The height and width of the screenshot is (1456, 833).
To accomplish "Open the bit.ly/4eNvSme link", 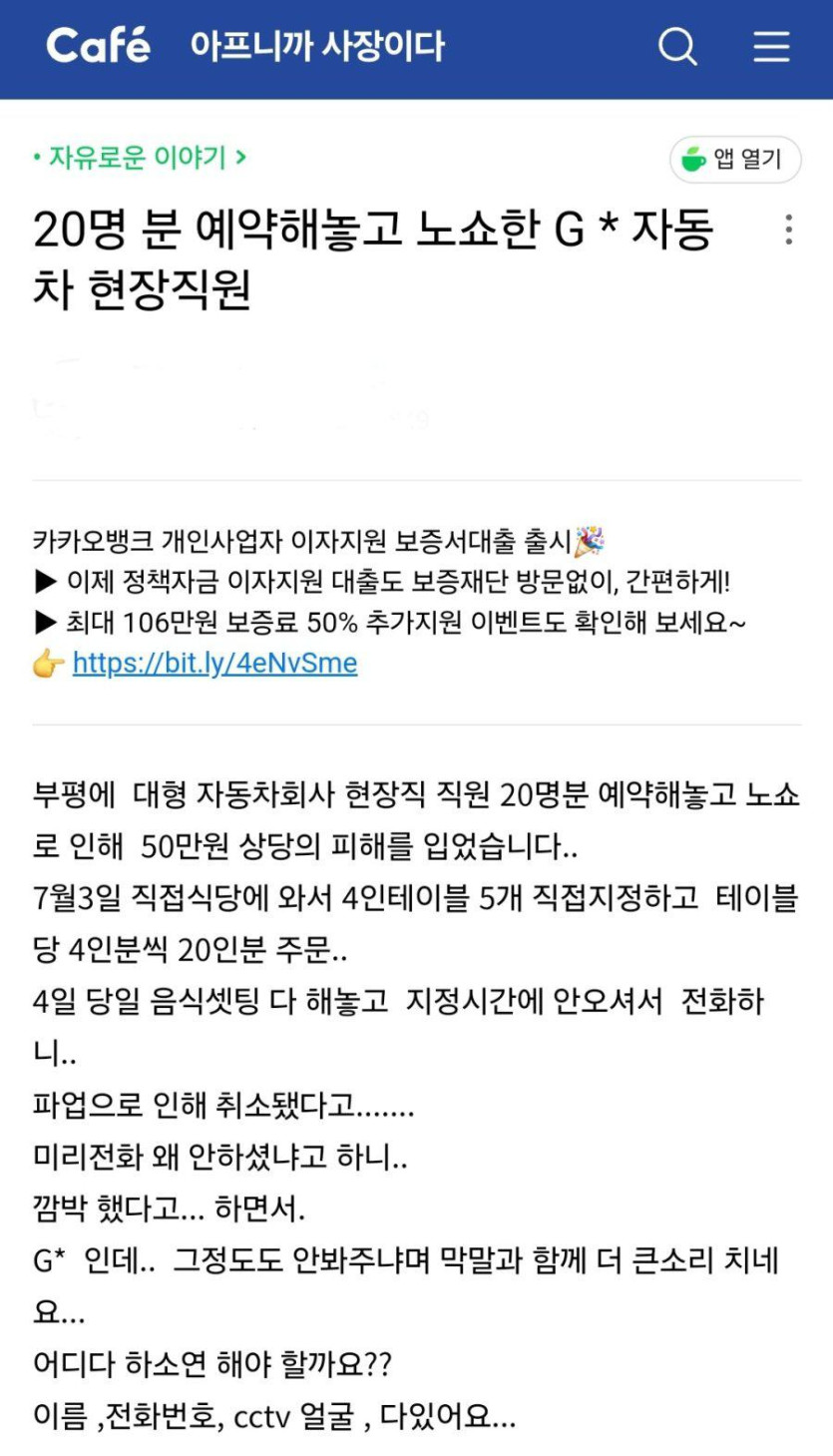I will click(214, 664).
